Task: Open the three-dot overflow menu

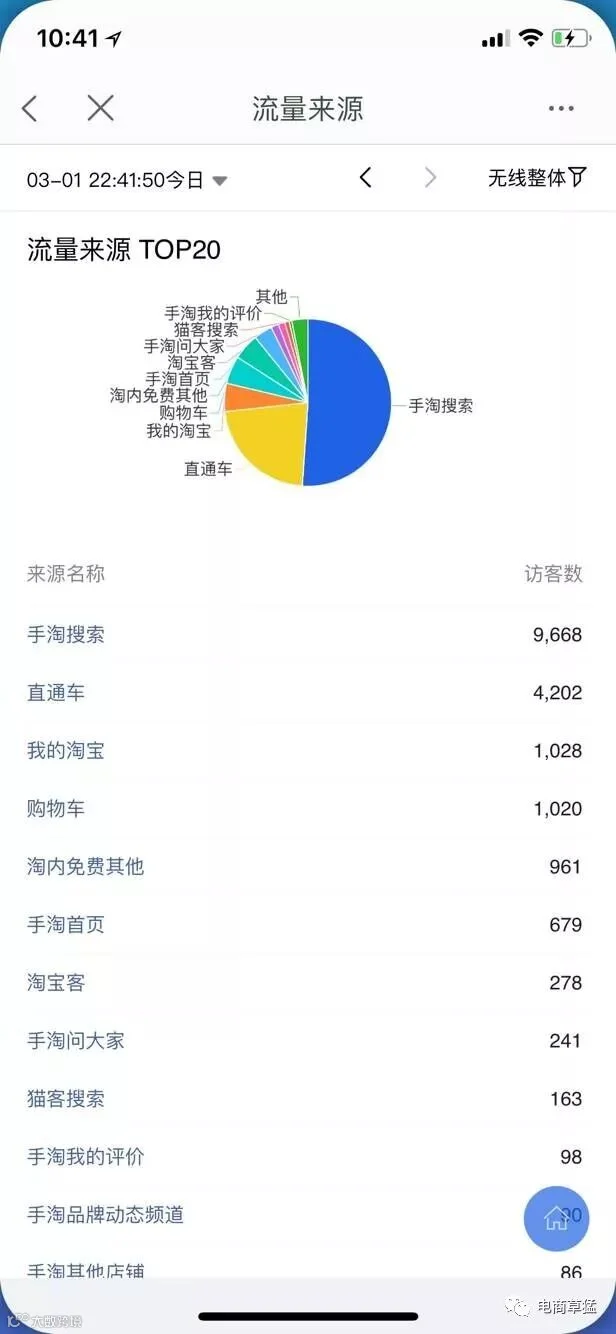Action: coord(561,108)
